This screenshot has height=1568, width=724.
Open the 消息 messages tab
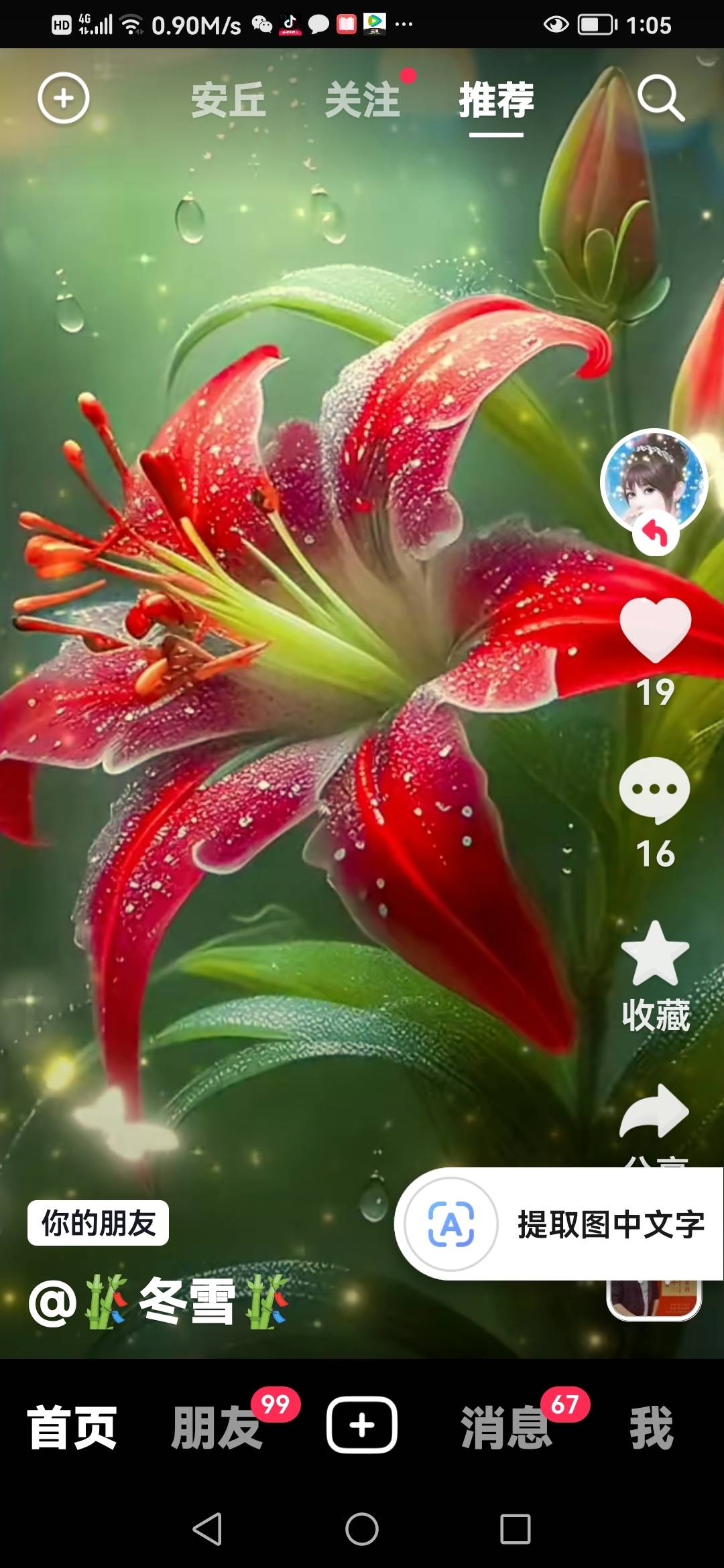tap(506, 1427)
